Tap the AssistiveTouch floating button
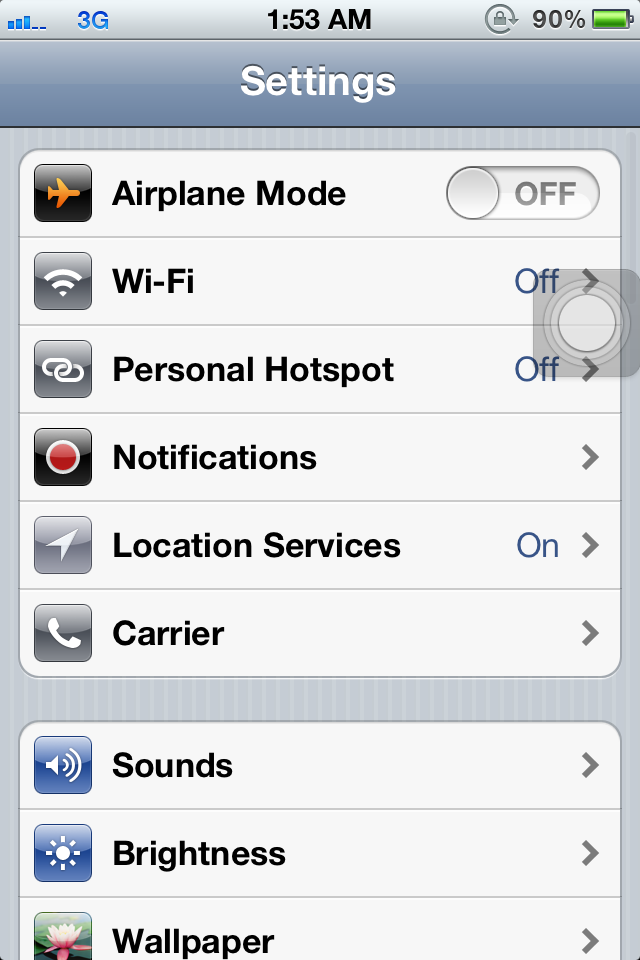 (x=586, y=323)
